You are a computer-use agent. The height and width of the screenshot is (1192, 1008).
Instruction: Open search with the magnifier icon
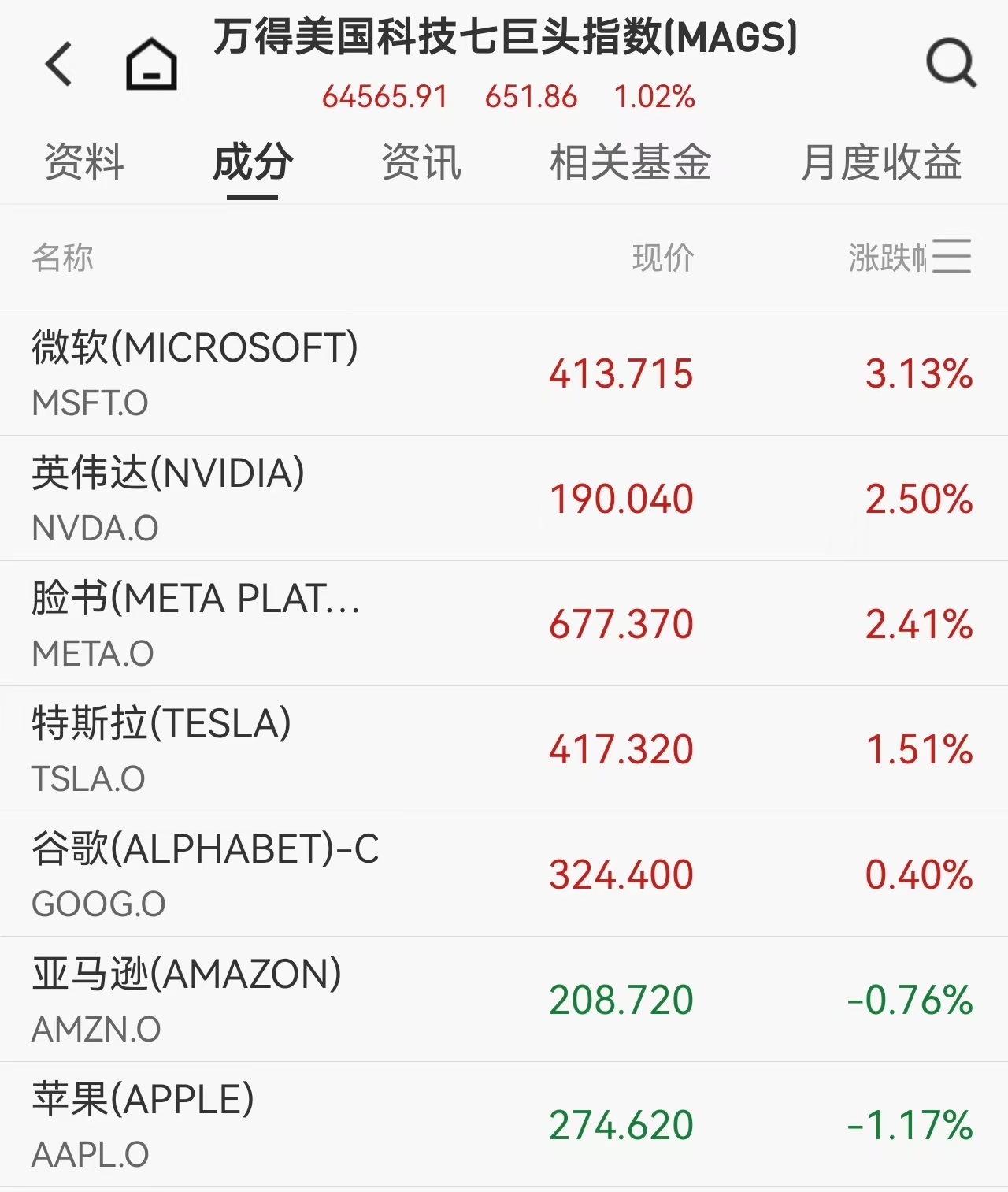pos(951,63)
